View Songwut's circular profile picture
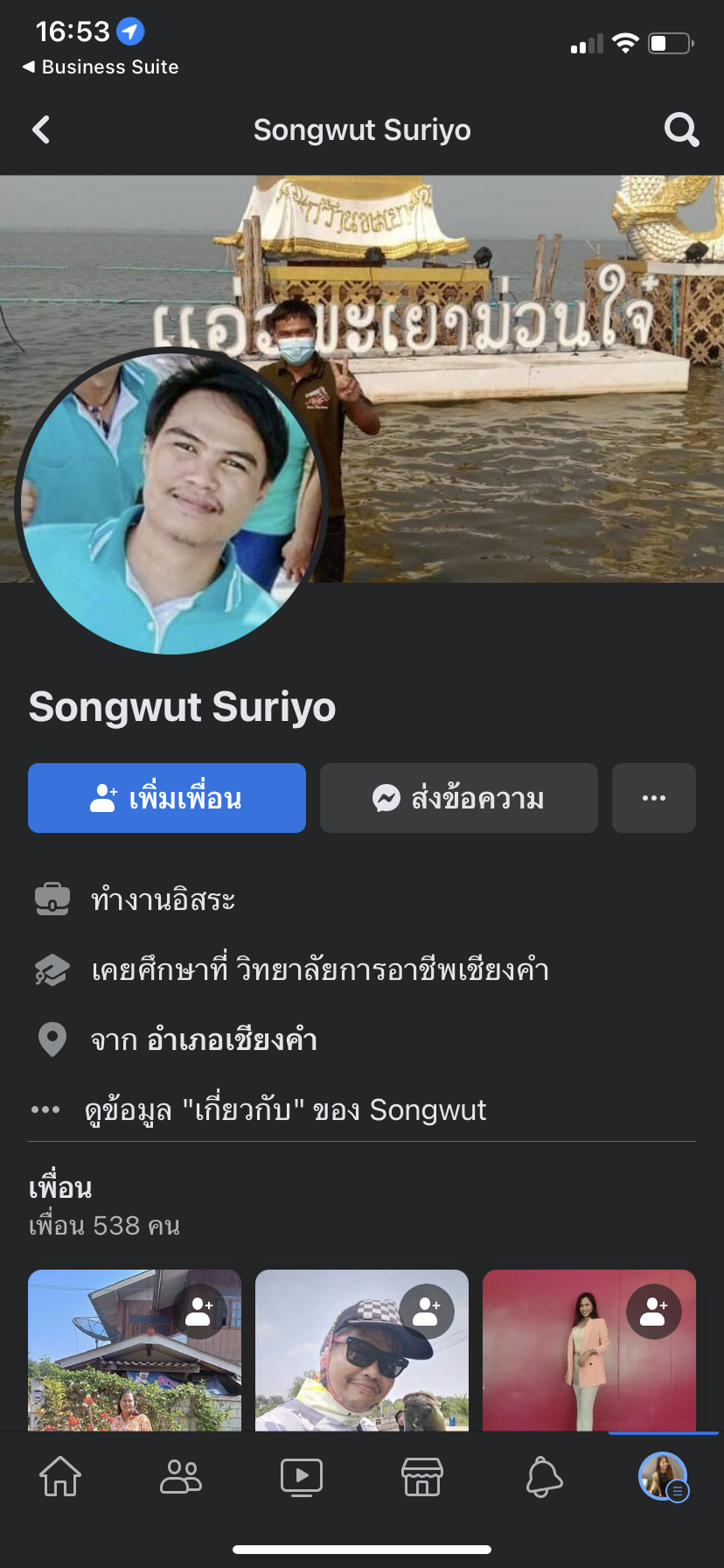Image resolution: width=724 pixels, height=1568 pixels. [171, 501]
